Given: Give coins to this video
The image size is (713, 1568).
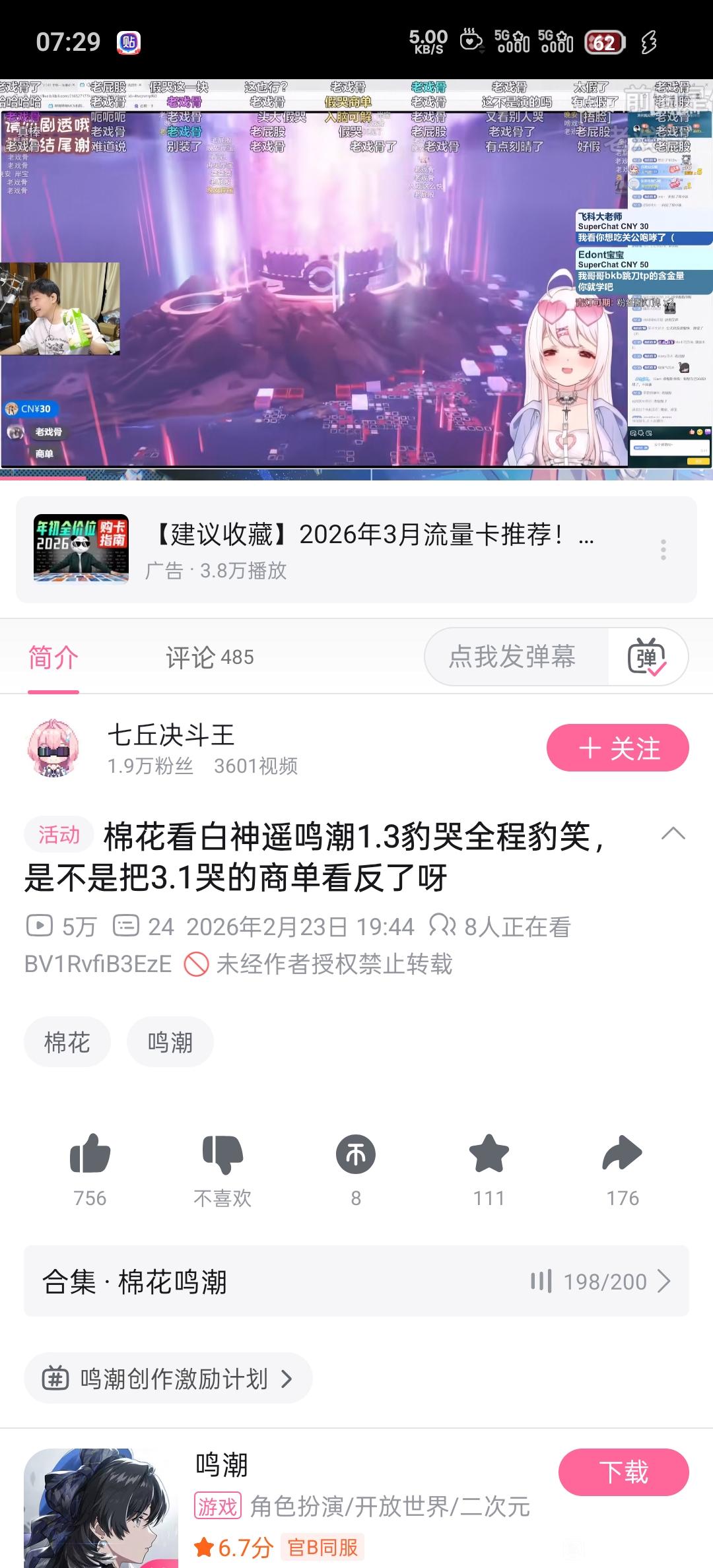Looking at the screenshot, I should click(356, 1155).
